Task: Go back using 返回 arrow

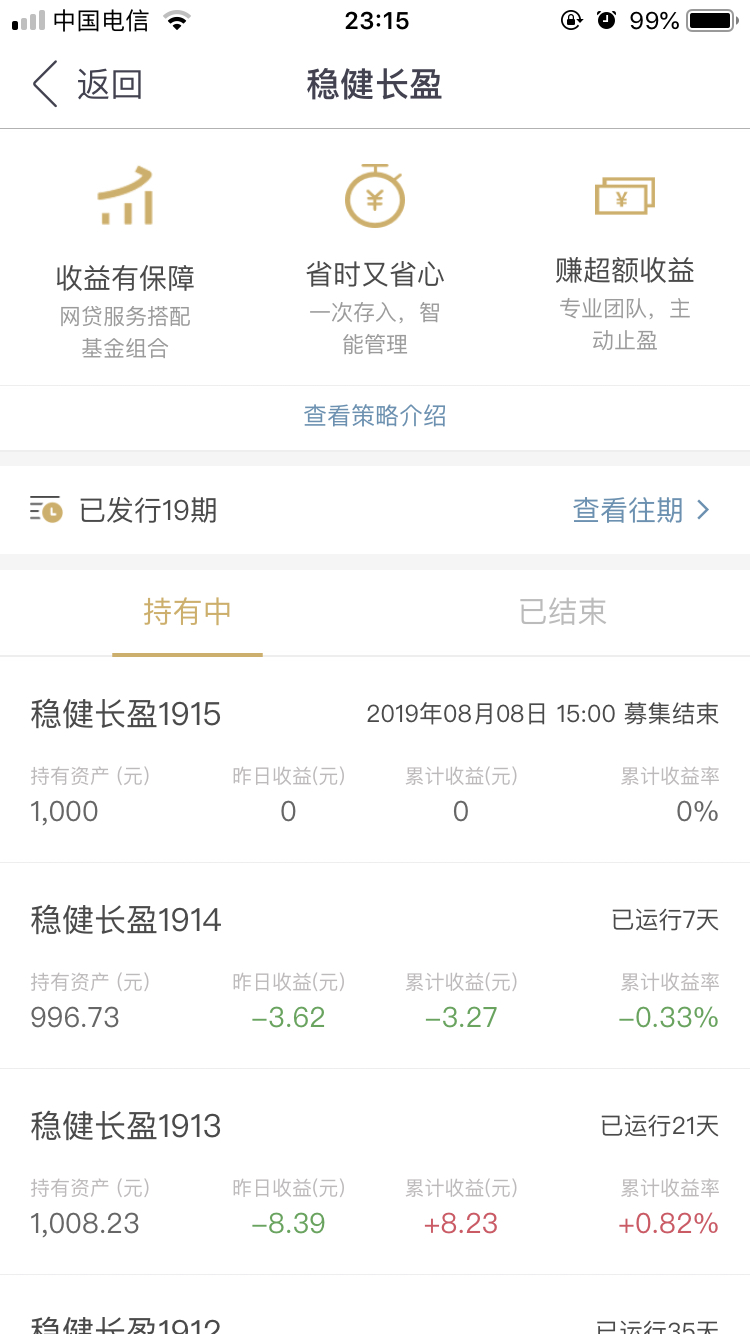Action: pyautogui.click(x=86, y=84)
